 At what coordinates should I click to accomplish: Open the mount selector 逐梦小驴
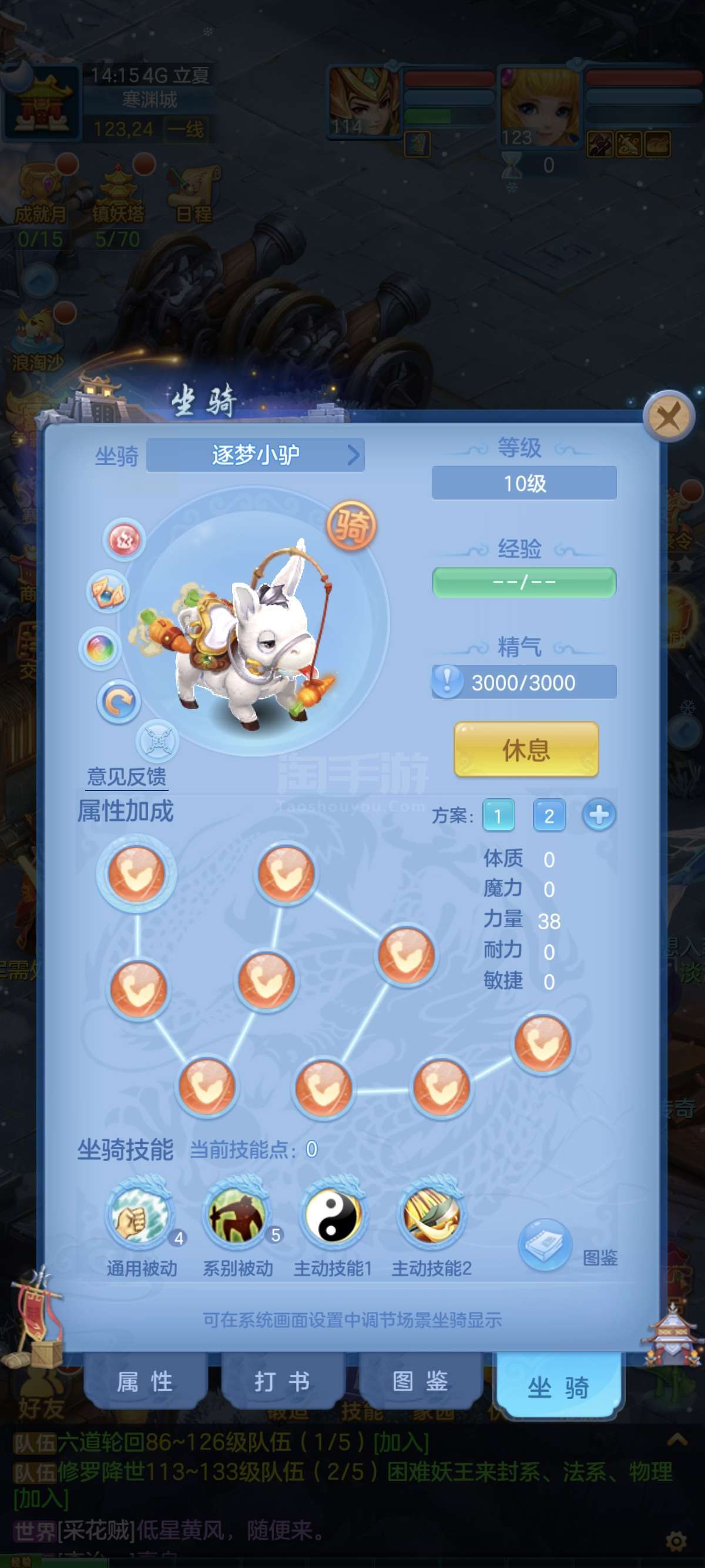[x=255, y=455]
